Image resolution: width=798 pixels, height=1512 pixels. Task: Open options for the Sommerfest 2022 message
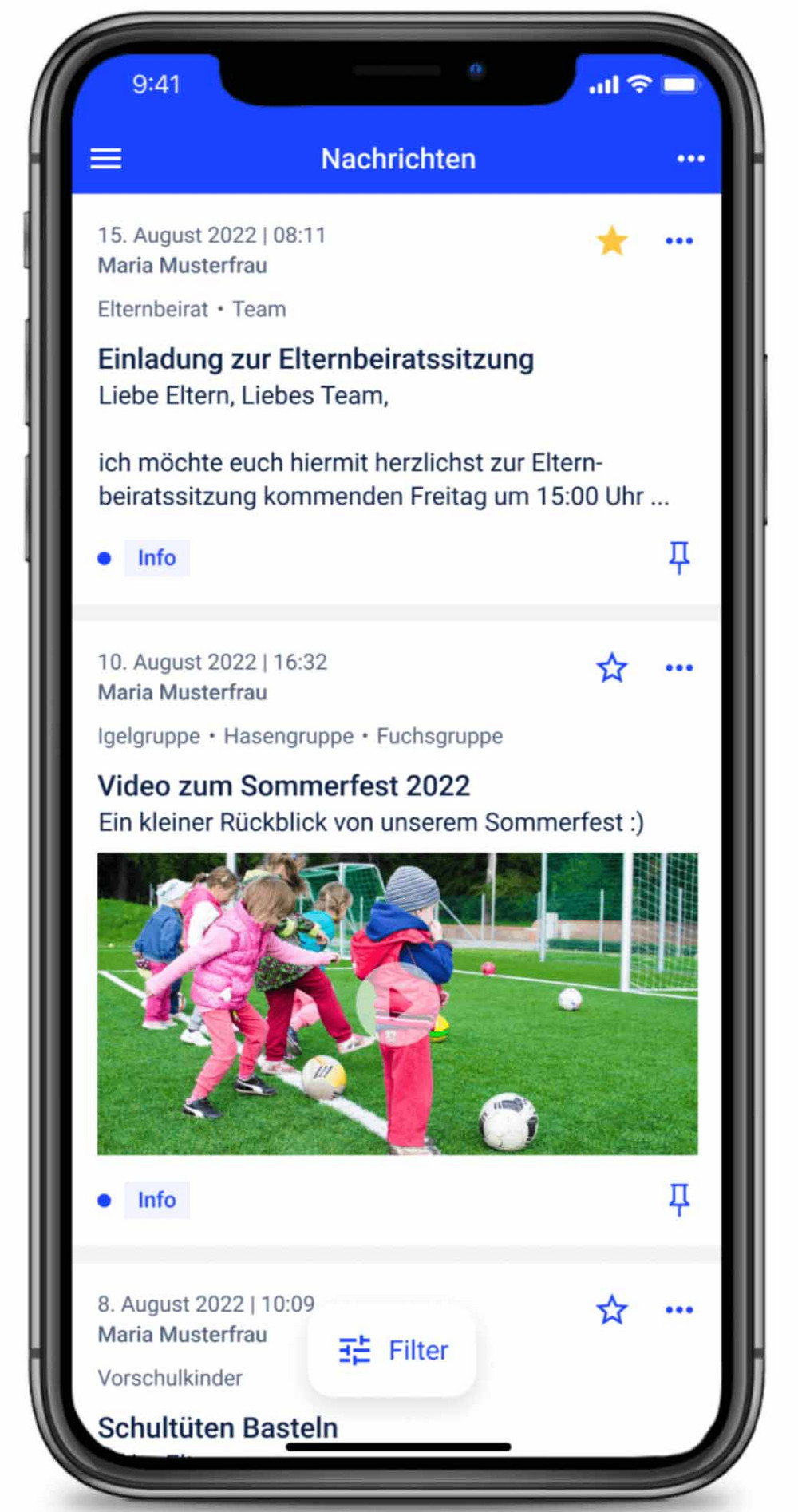coord(679,668)
